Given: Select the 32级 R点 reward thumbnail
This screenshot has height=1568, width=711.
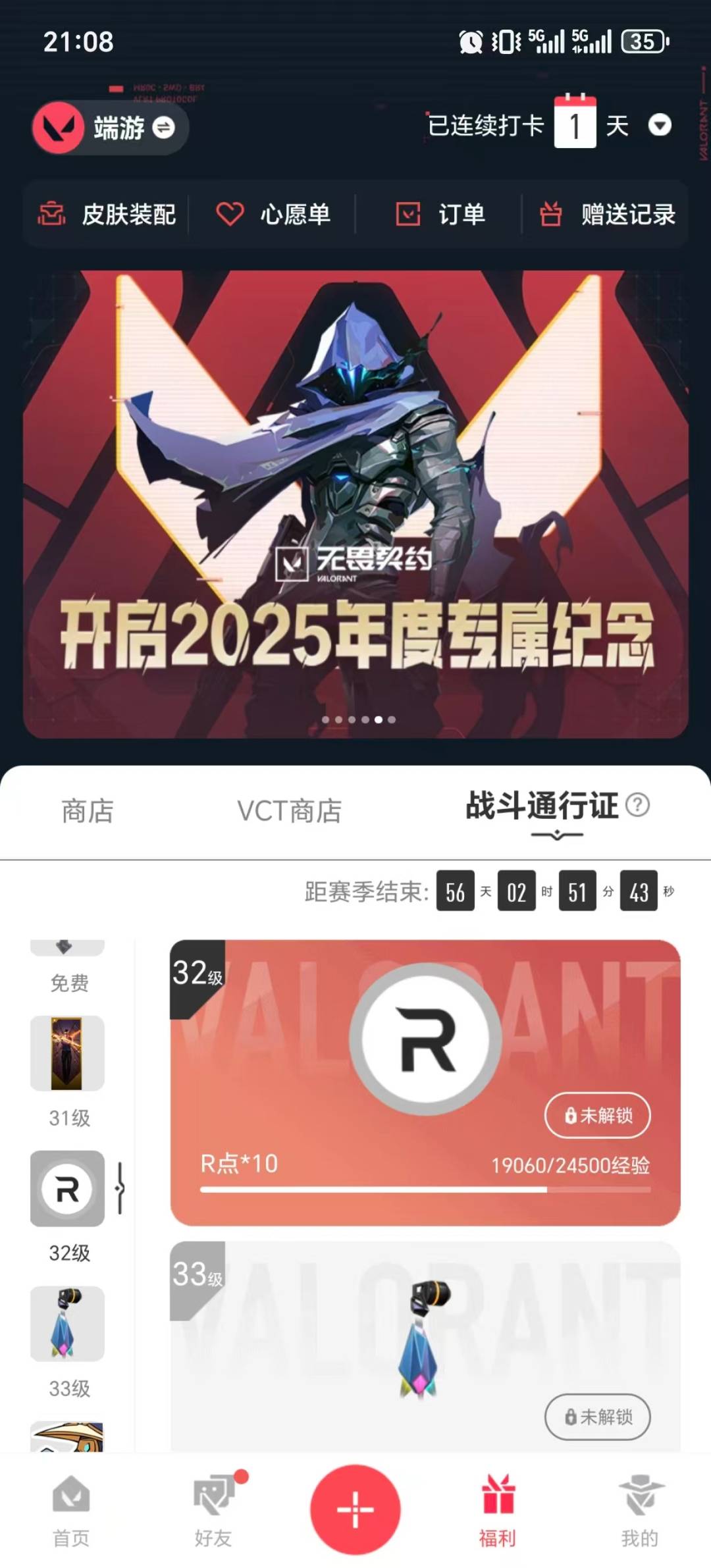Looking at the screenshot, I should [67, 1189].
